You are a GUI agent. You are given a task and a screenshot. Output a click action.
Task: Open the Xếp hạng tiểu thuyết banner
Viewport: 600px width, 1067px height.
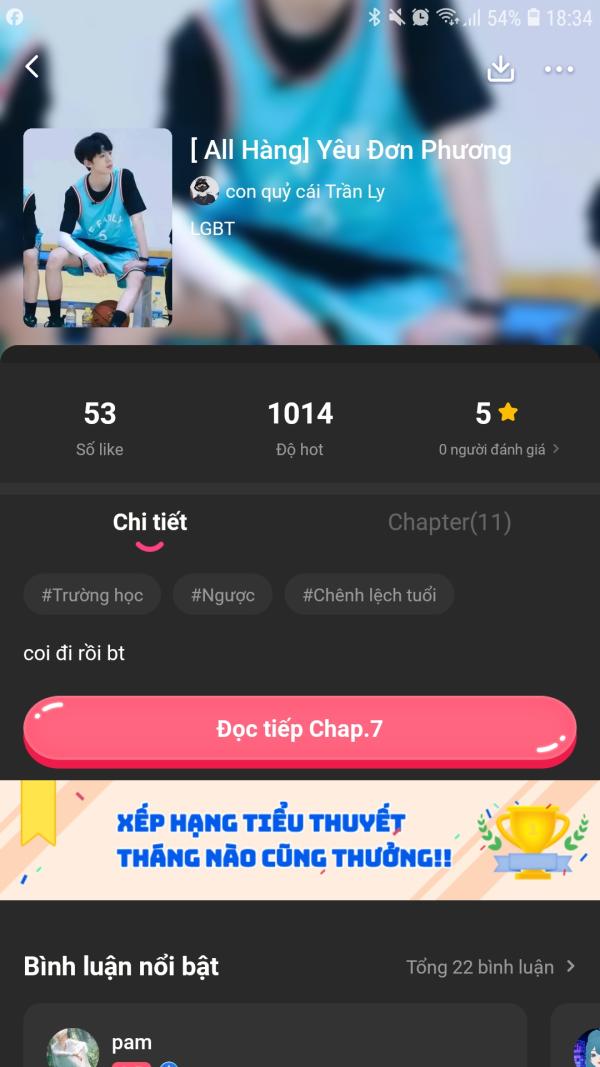coord(300,840)
